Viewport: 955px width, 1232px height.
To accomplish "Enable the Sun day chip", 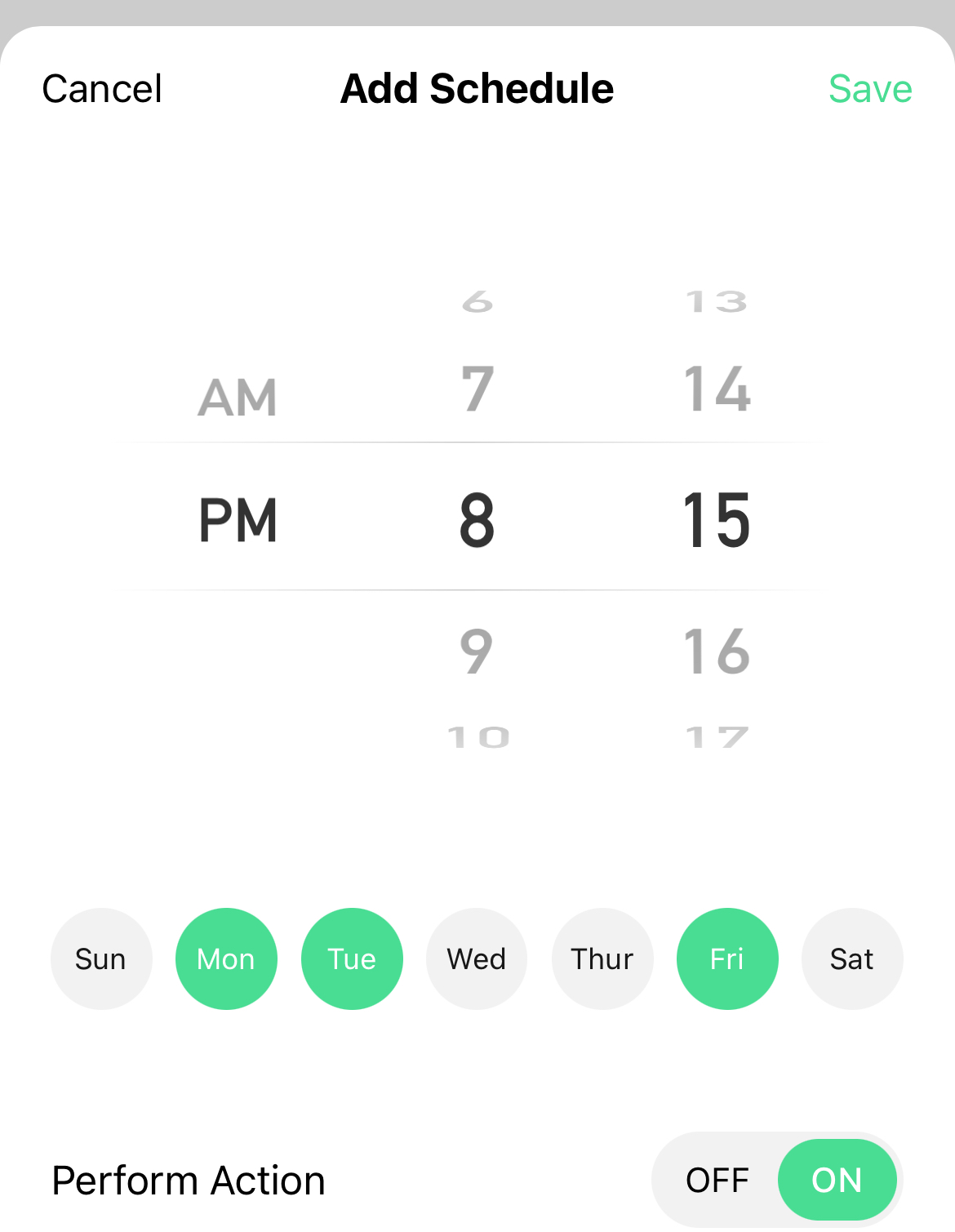I will (x=101, y=958).
